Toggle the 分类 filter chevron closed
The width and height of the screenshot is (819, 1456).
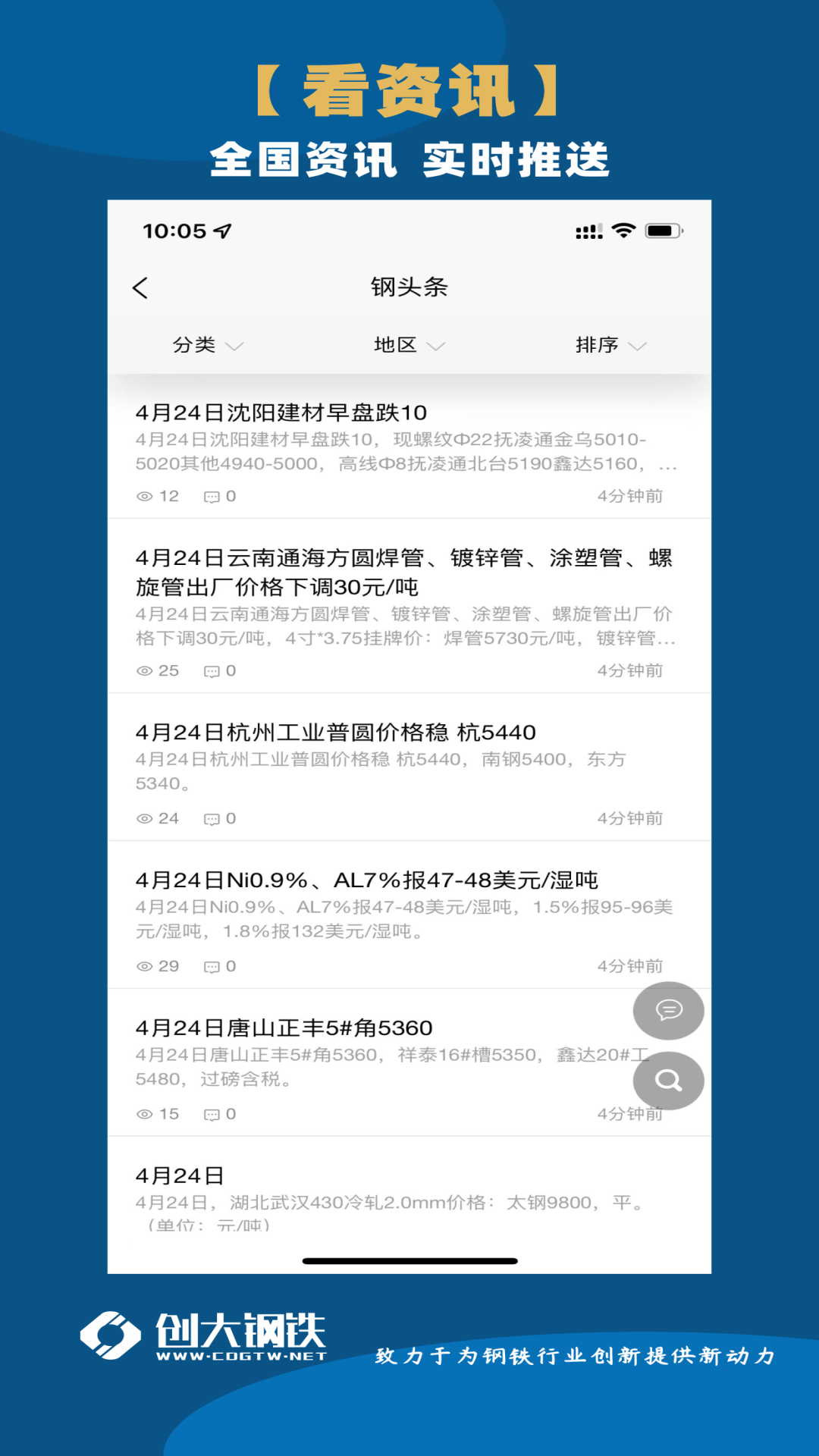click(x=235, y=347)
